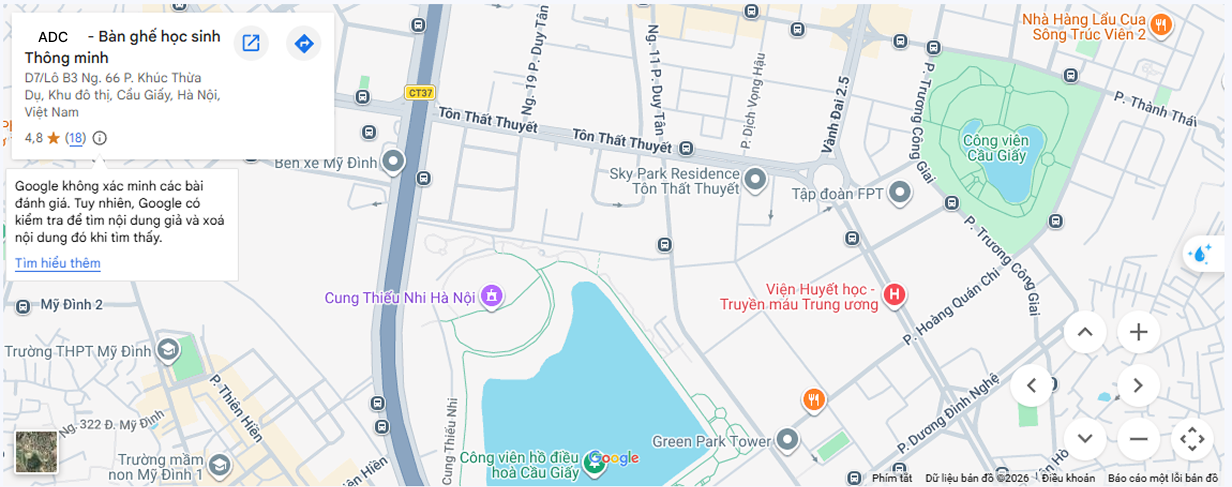Viewport: 1232px width, 487px height.
Task: Switch to satellite imagery thumbnail
Action: click(36, 451)
